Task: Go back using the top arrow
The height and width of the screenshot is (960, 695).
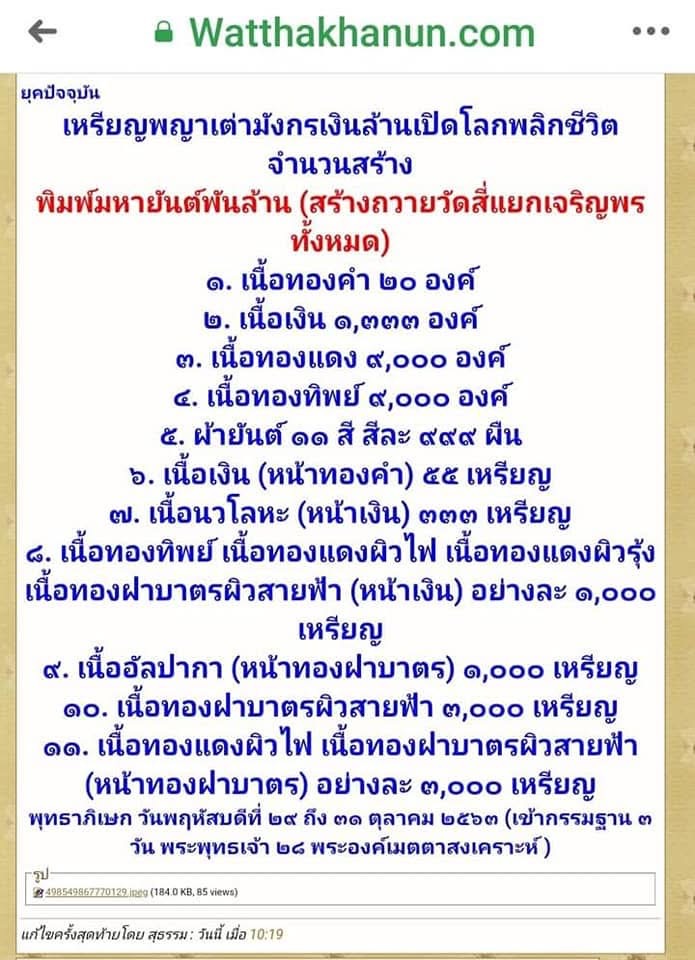Action: click(x=42, y=32)
